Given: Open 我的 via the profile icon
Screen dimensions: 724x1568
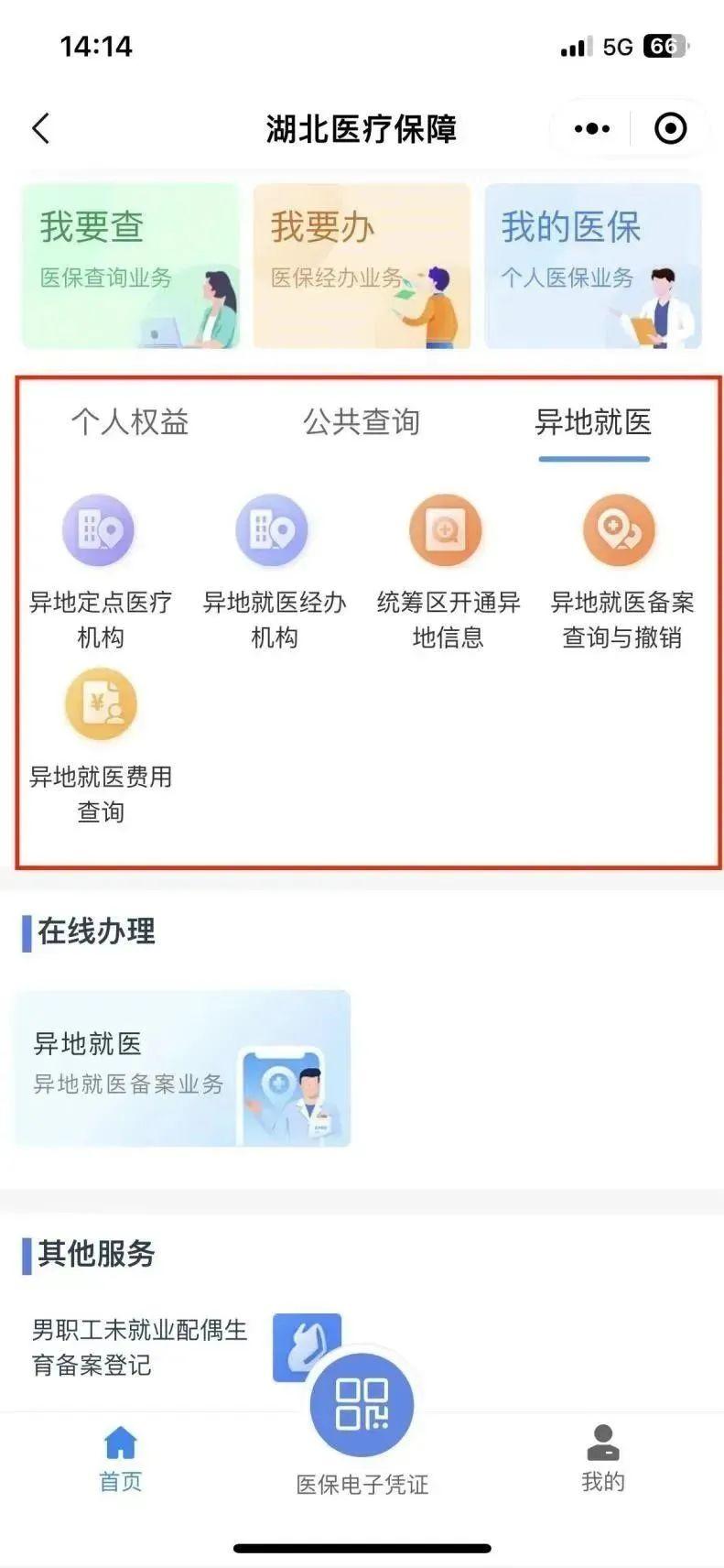Looking at the screenshot, I should click(602, 1441).
